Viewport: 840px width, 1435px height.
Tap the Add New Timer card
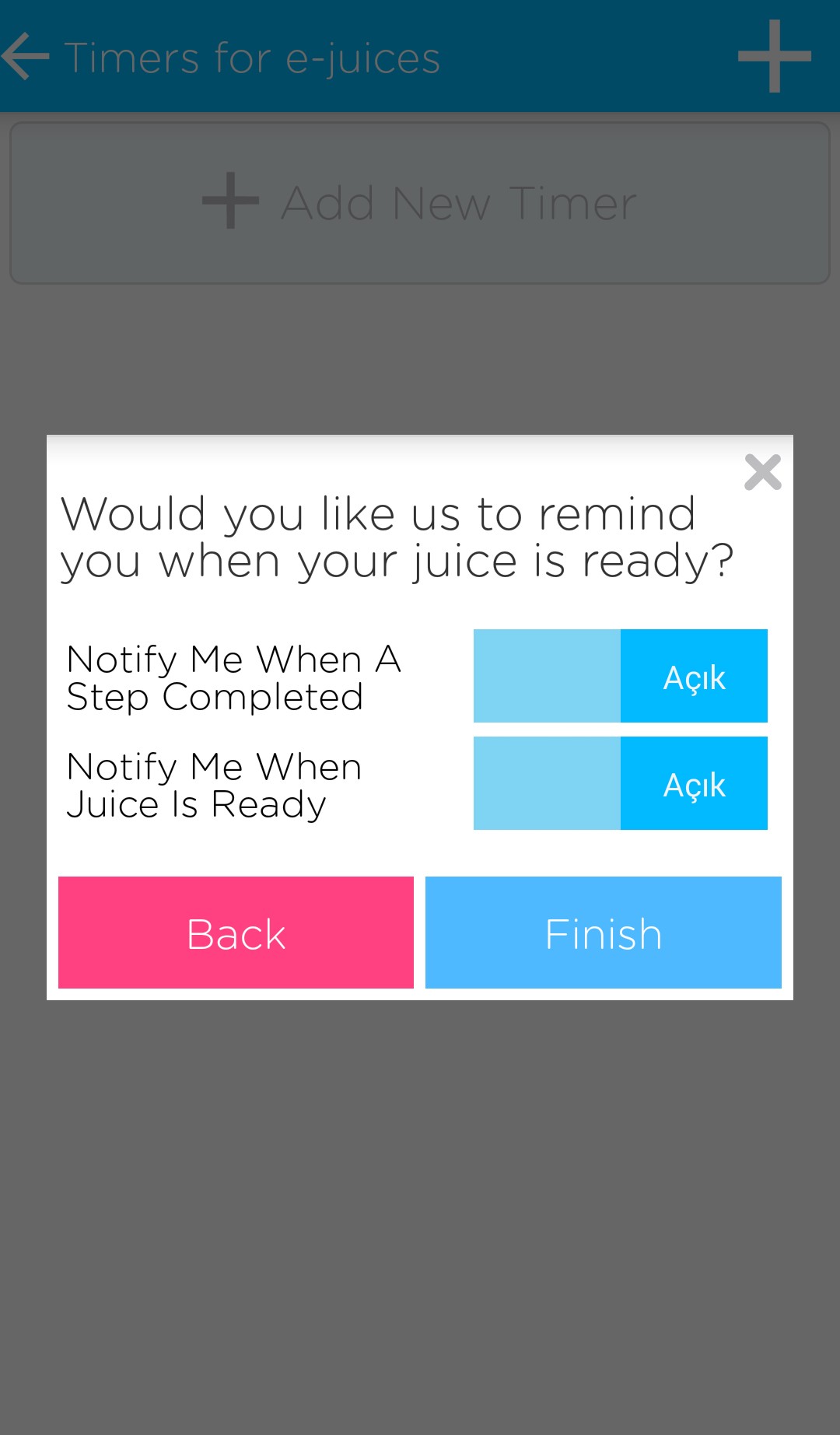(x=420, y=203)
